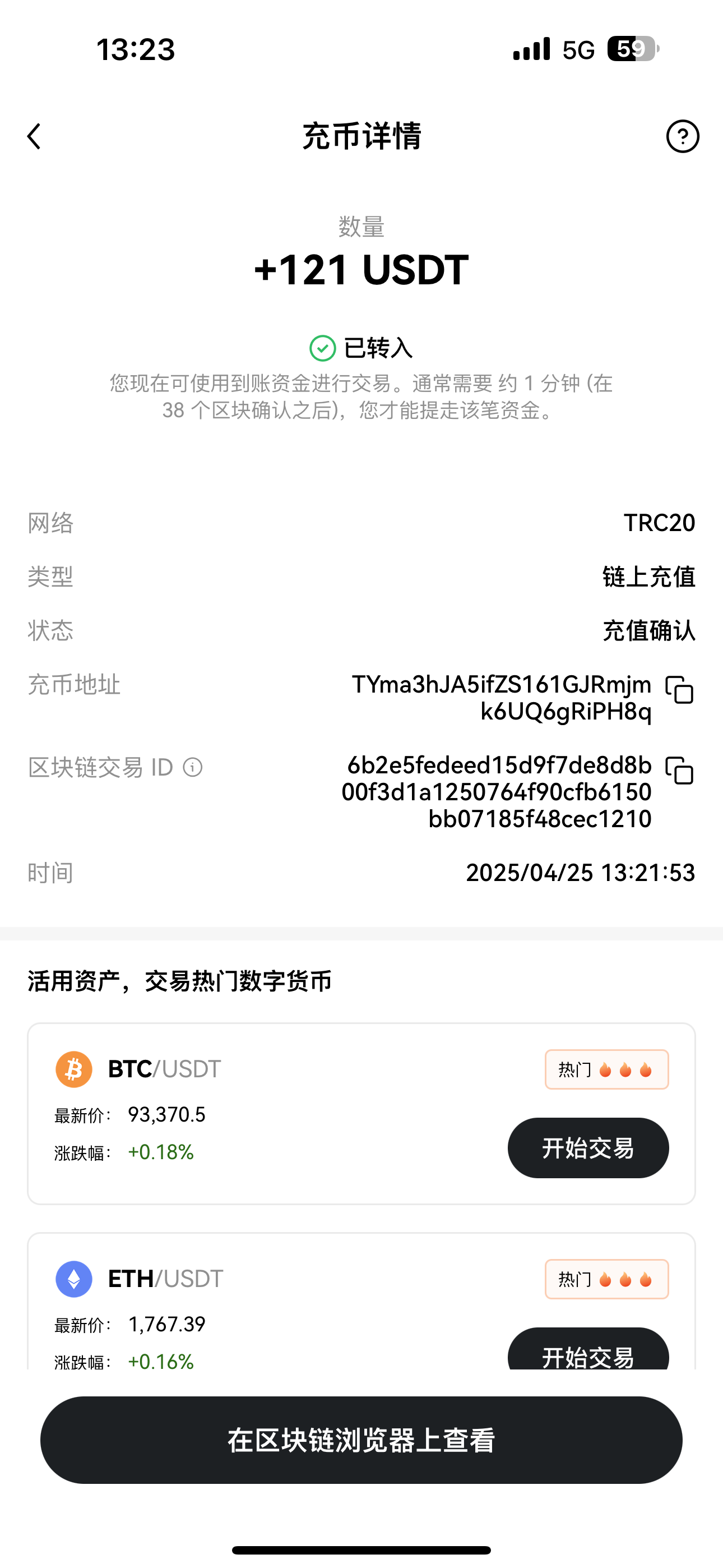Tap 在区块链浏览器上查看 button
The height and width of the screenshot is (1568, 723).
coord(361,1440)
